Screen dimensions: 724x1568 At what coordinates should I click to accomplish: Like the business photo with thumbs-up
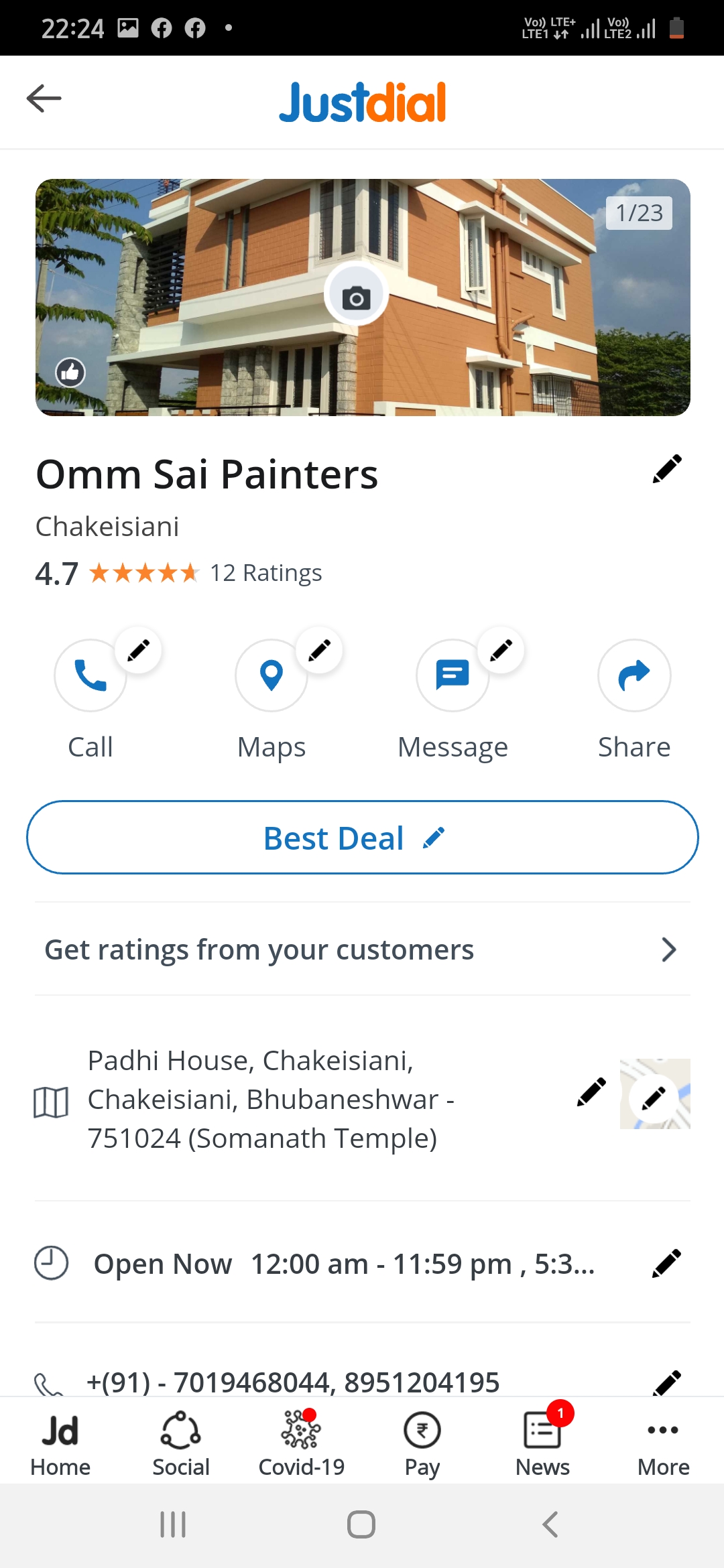coord(70,373)
